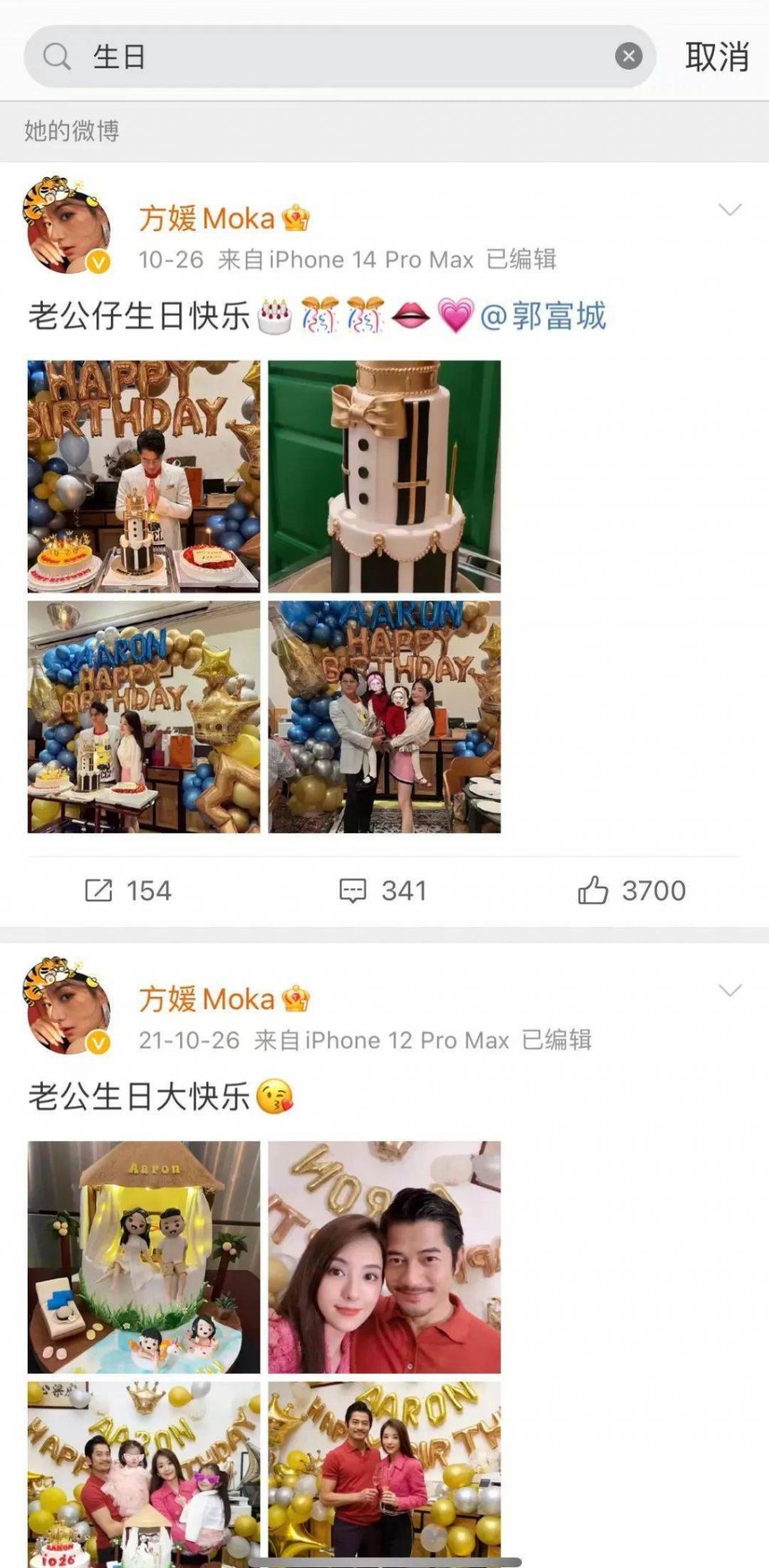Image resolution: width=769 pixels, height=1568 pixels.
Task: Tap the search box containing 生日
Action: 338,56
